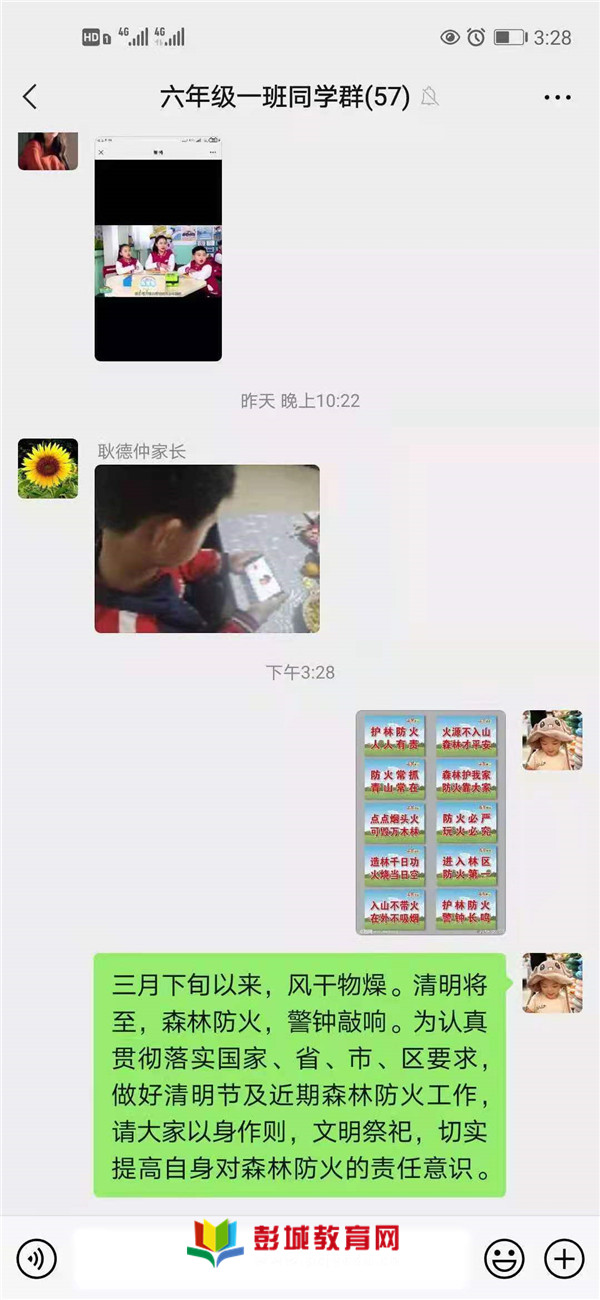The image size is (600, 1300).
Task: Open the emoji sticker panel
Action: (x=504, y=1257)
